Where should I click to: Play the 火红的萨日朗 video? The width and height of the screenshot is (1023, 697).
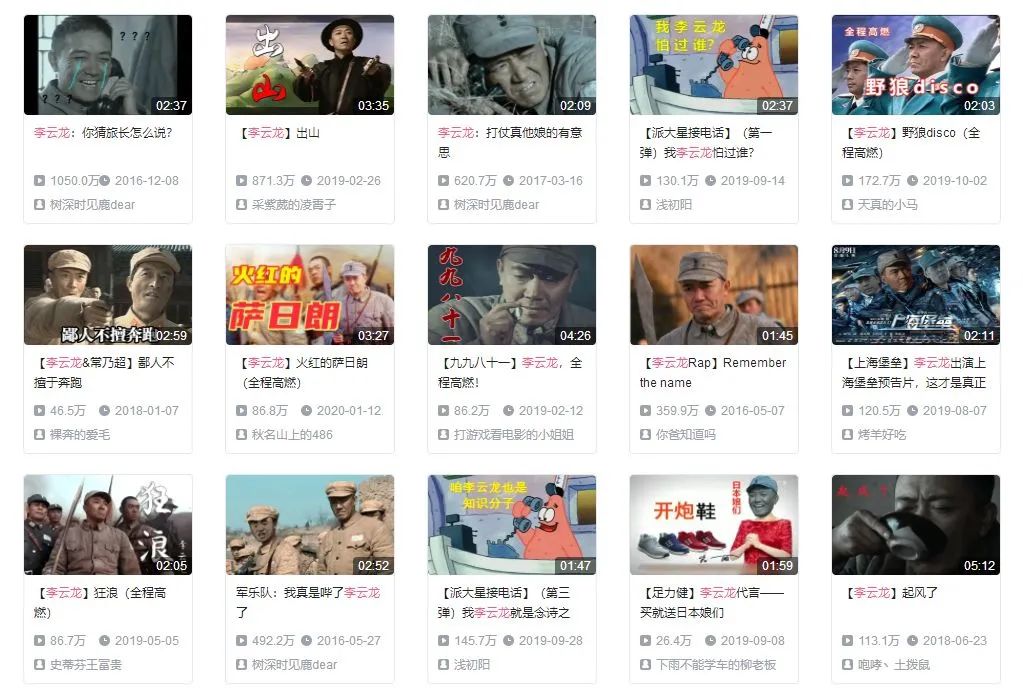(309, 295)
